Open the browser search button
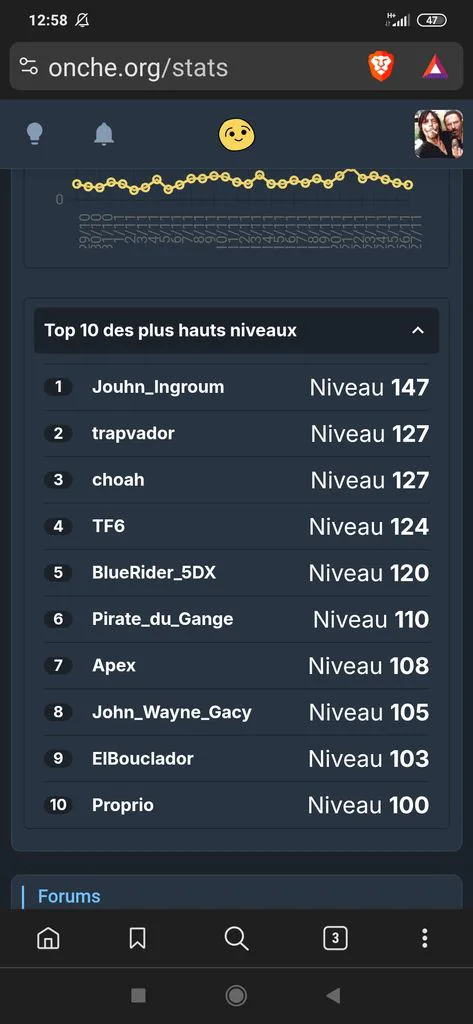This screenshot has width=473, height=1024. click(x=236, y=938)
